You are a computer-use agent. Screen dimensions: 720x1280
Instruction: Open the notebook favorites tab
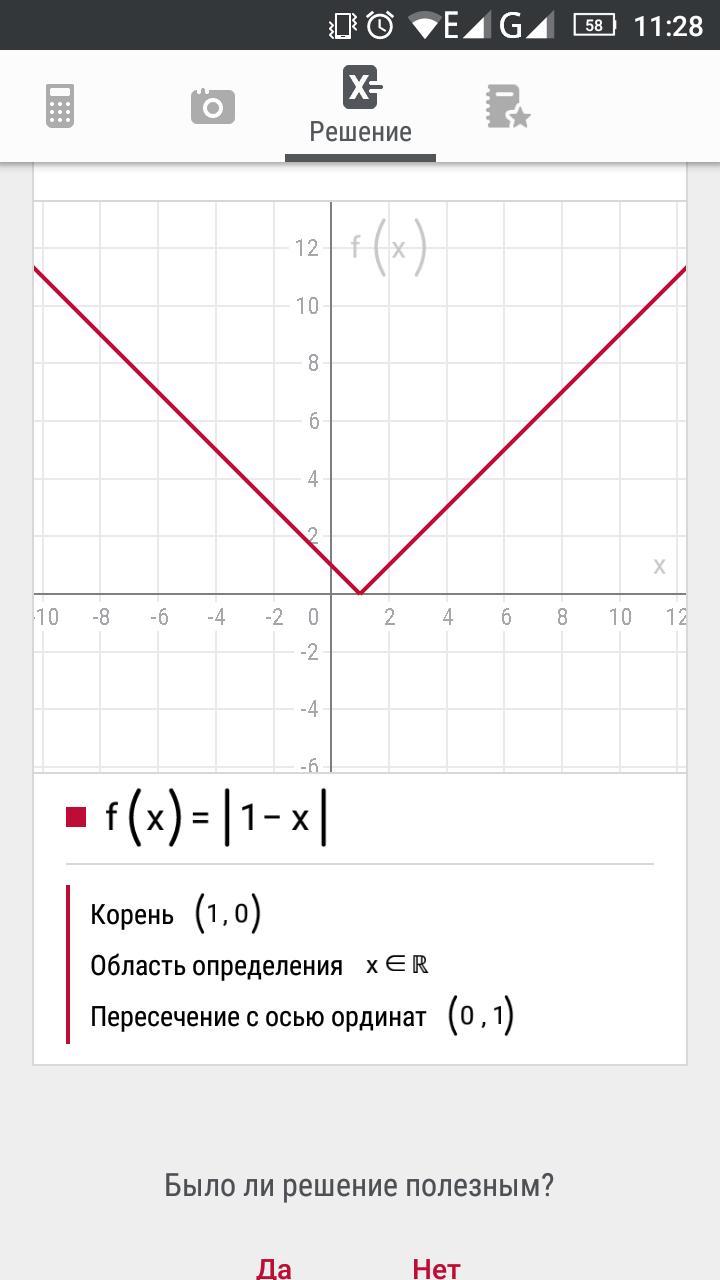coord(508,106)
